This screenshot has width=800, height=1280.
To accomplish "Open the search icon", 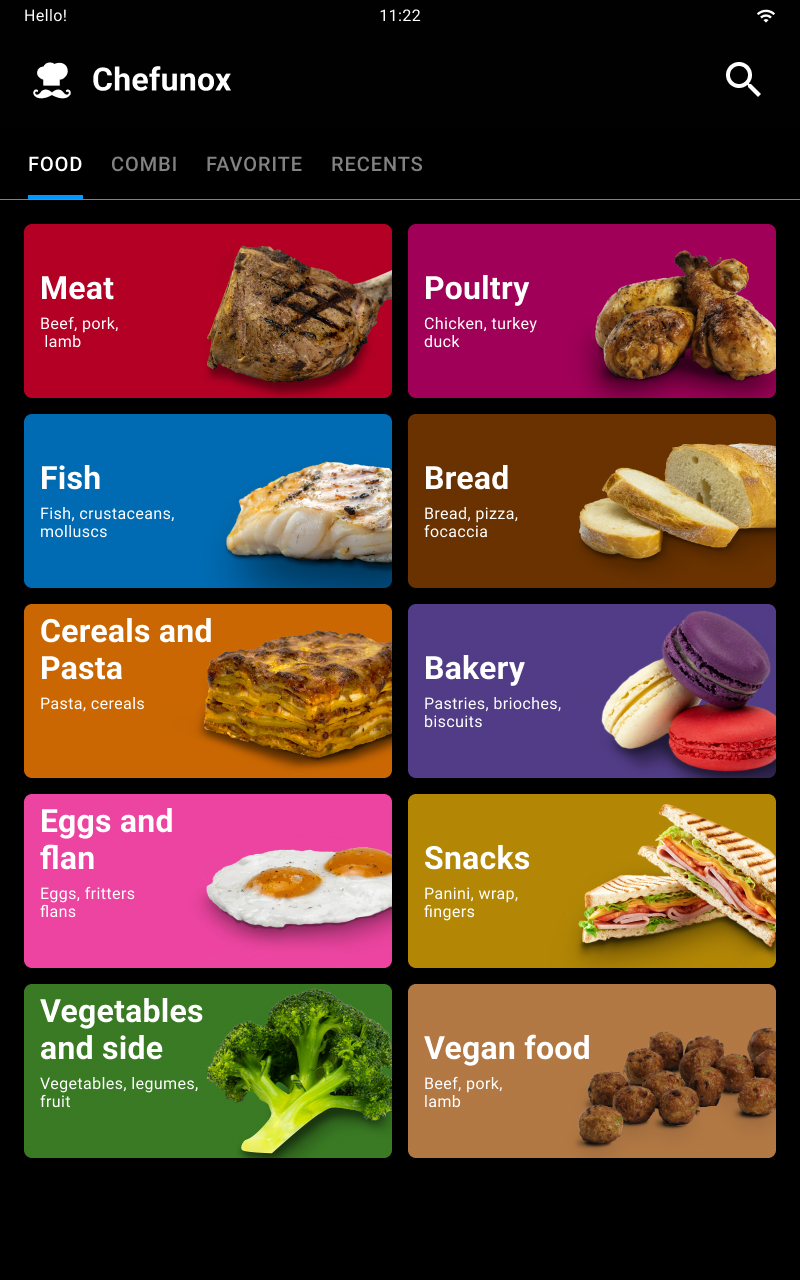I will 743,80.
